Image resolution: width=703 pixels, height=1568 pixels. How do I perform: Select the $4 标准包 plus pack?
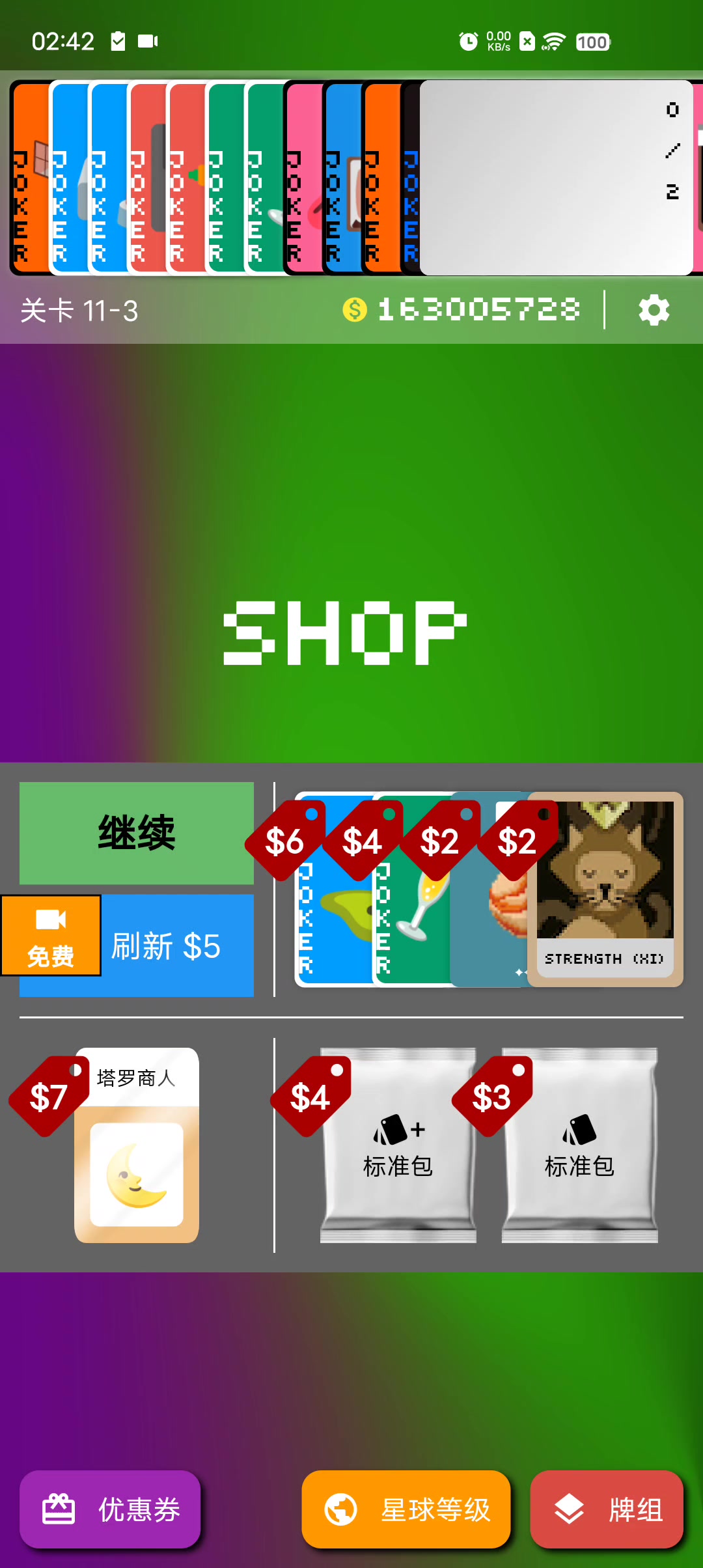[398, 1145]
